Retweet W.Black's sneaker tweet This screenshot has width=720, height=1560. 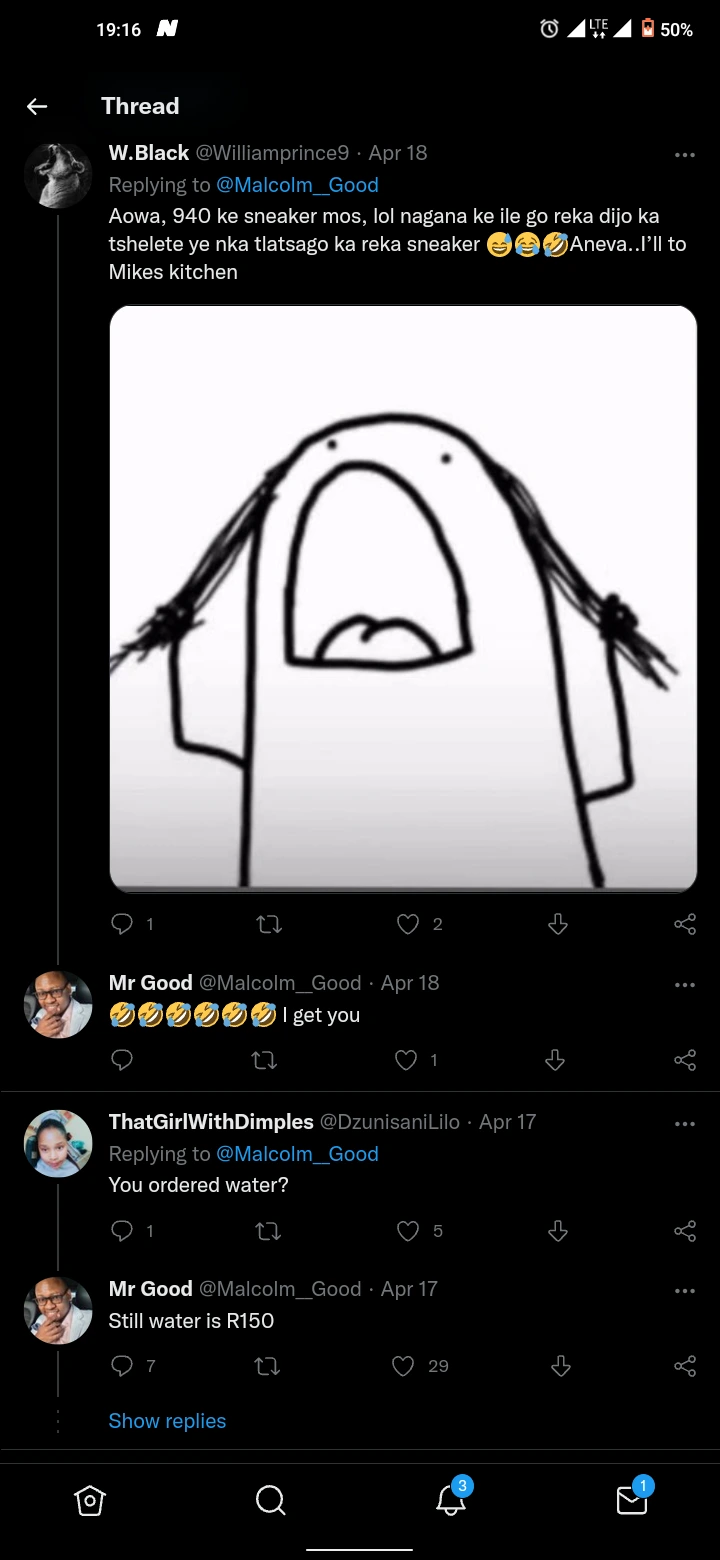click(x=268, y=925)
